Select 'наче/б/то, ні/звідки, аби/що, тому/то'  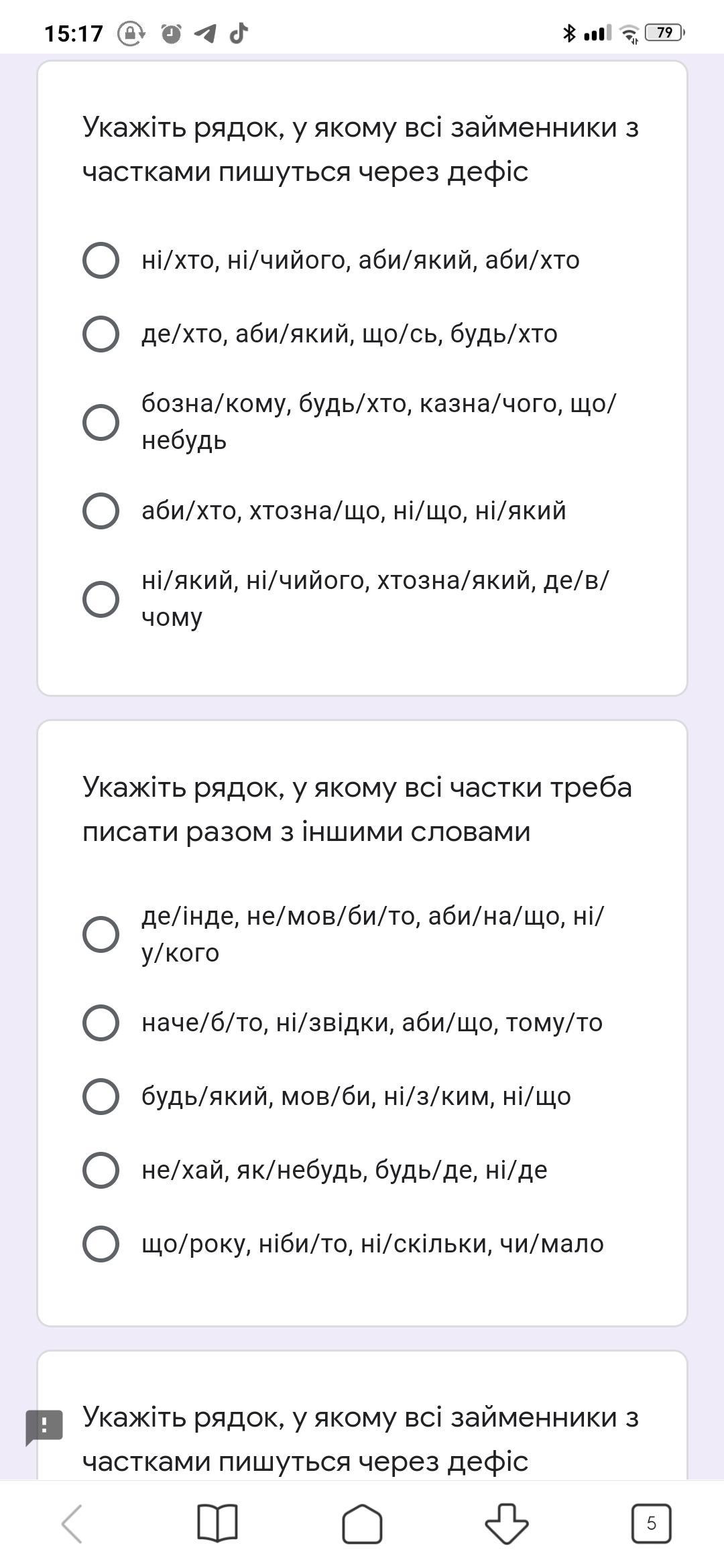pos(101,1023)
